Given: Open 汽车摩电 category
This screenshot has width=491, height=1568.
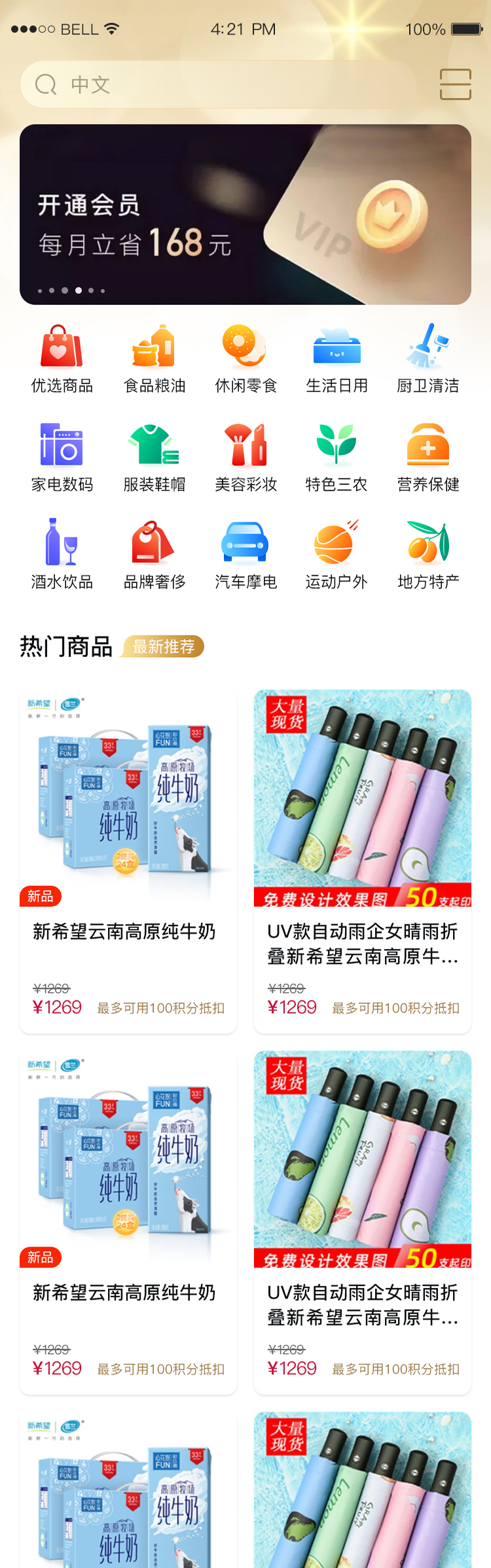Looking at the screenshot, I should [x=245, y=555].
